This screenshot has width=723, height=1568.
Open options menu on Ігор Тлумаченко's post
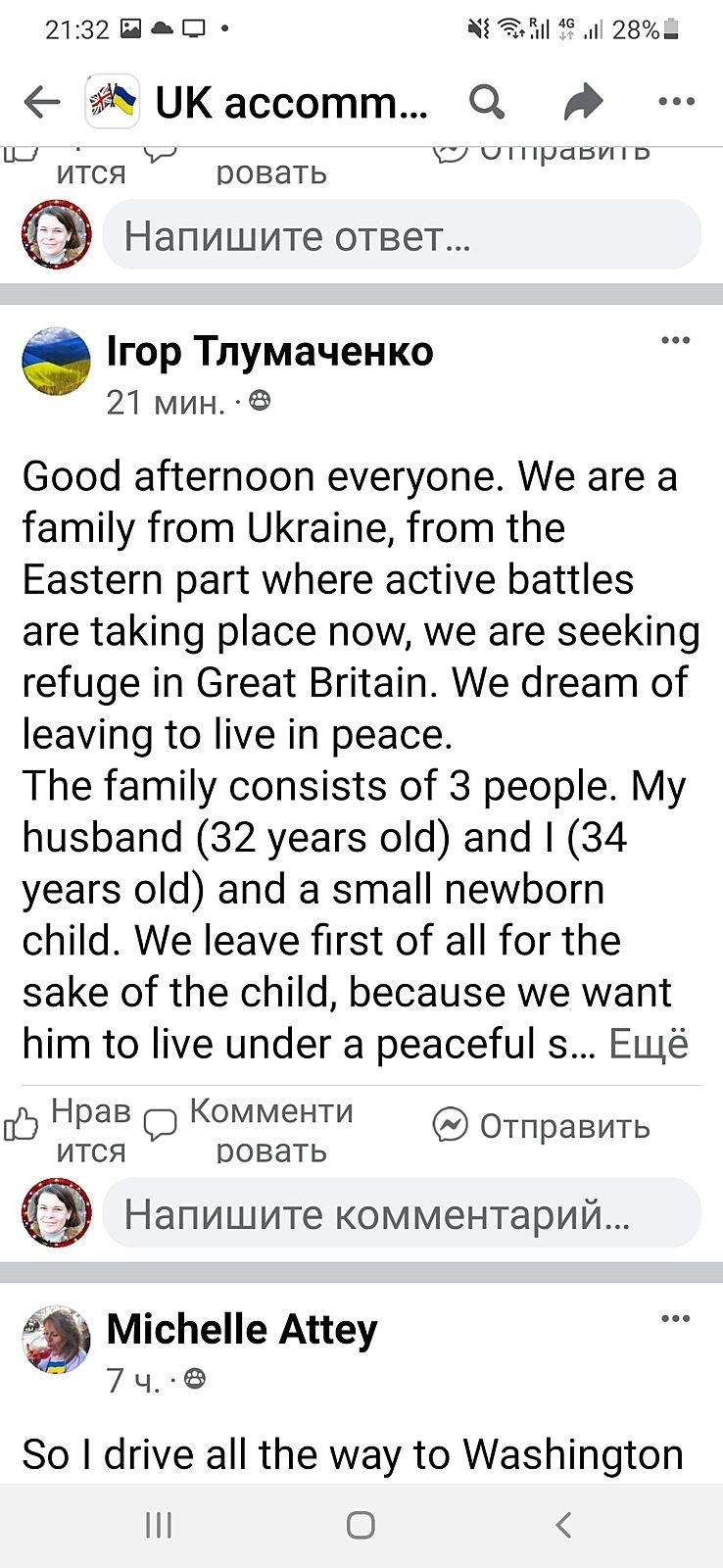[676, 340]
